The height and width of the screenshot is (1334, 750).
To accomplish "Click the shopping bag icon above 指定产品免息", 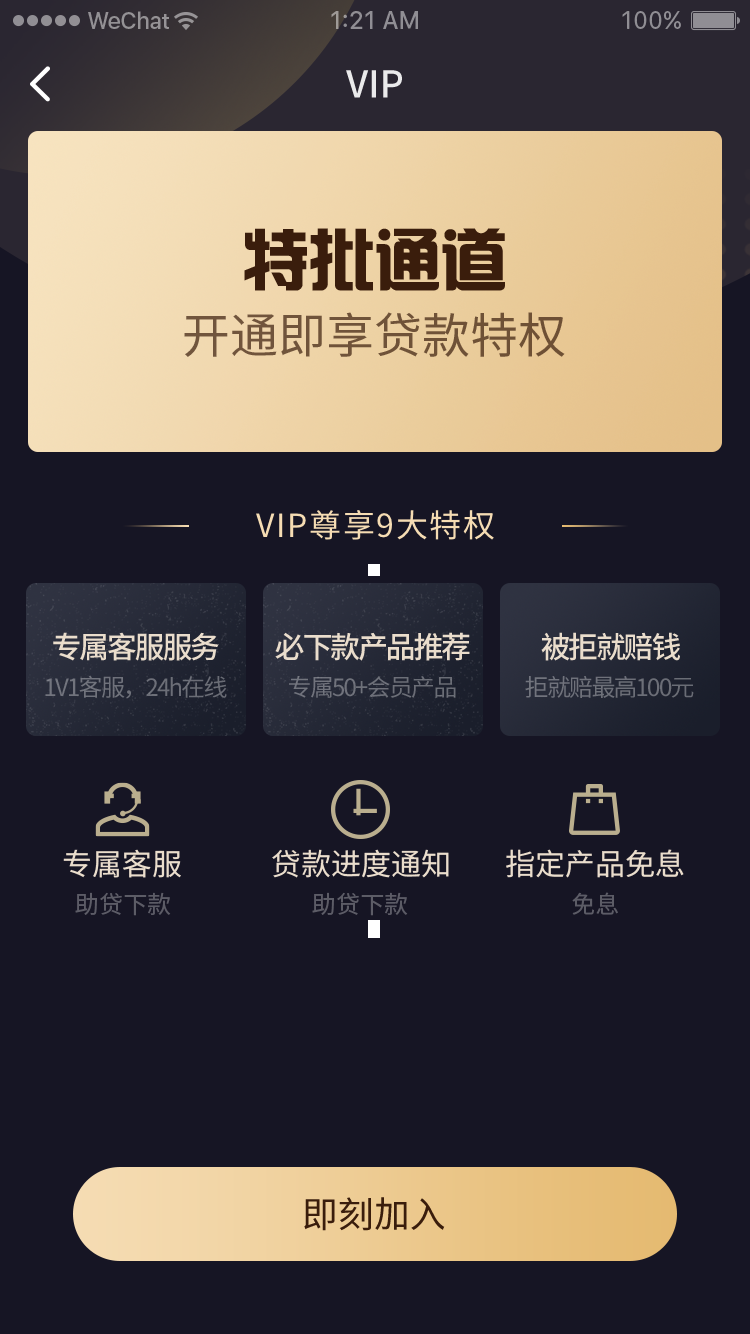I will [x=595, y=806].
